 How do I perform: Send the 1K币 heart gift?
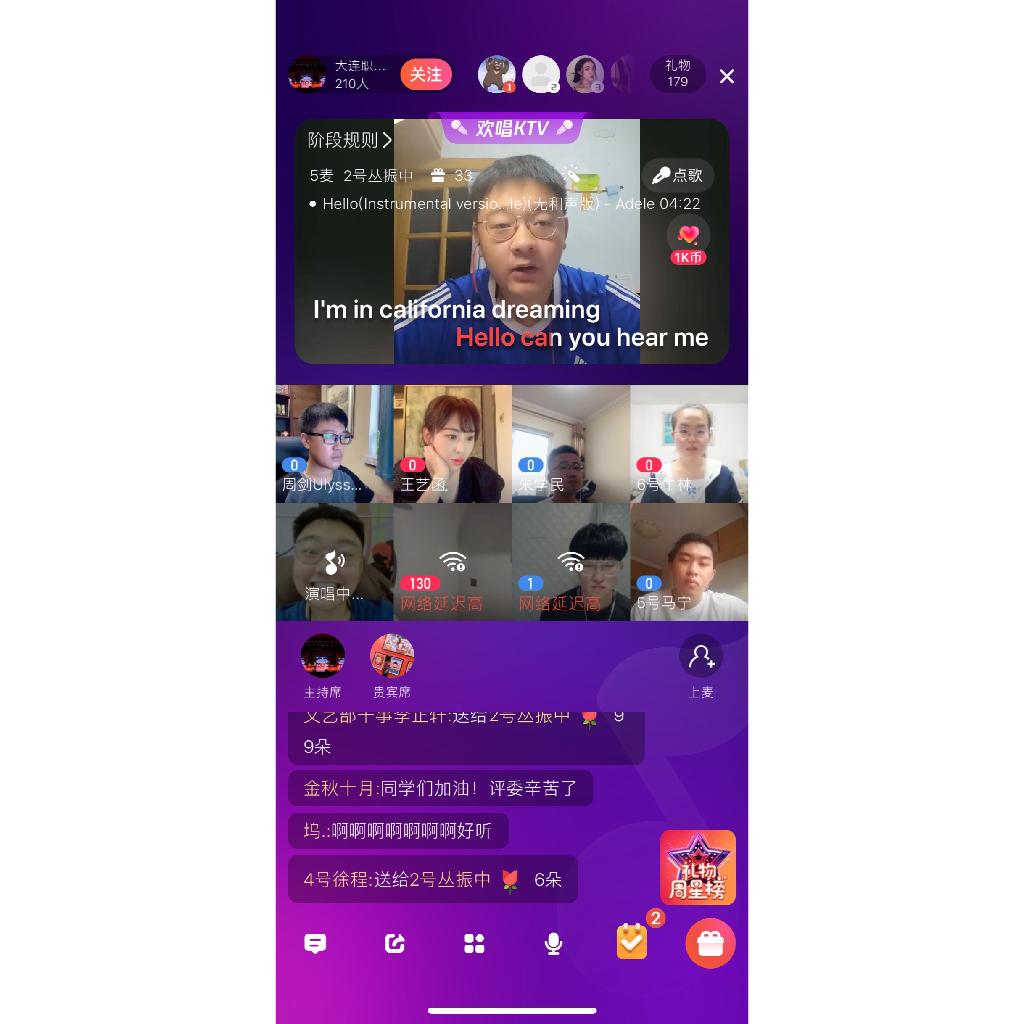click(x=688, y=240)
